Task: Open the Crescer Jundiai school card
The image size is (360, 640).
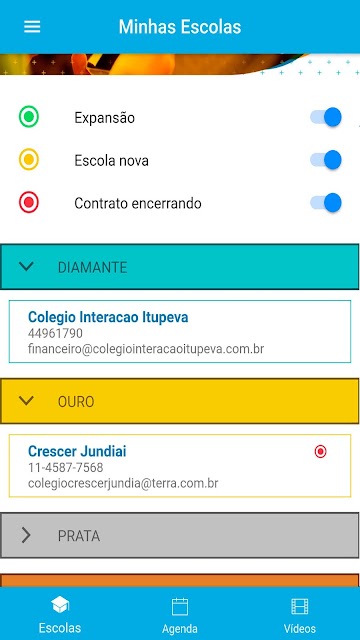Action: pyautogui.click(x=180, y=466)
